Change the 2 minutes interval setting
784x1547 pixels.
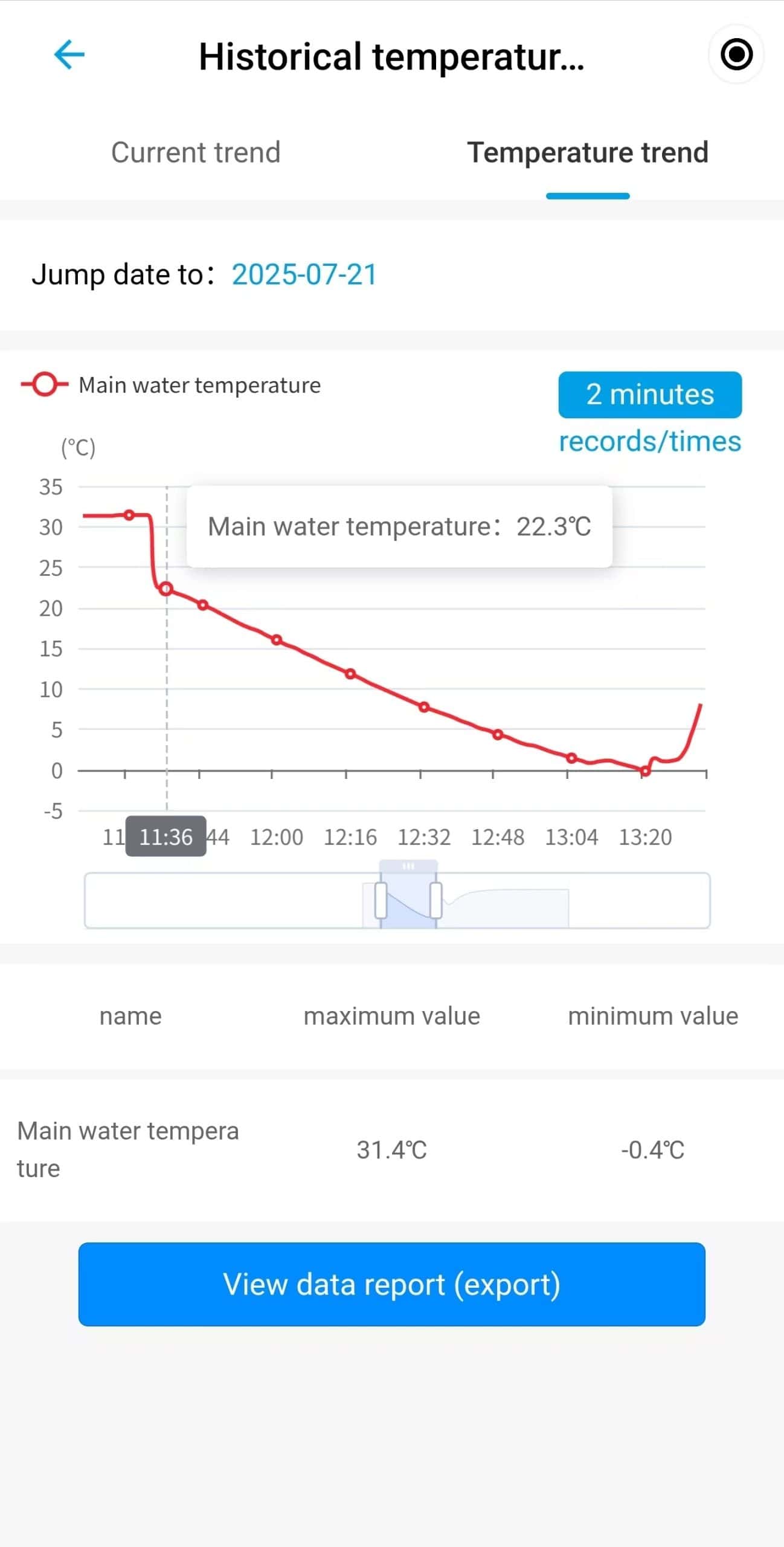650,395
